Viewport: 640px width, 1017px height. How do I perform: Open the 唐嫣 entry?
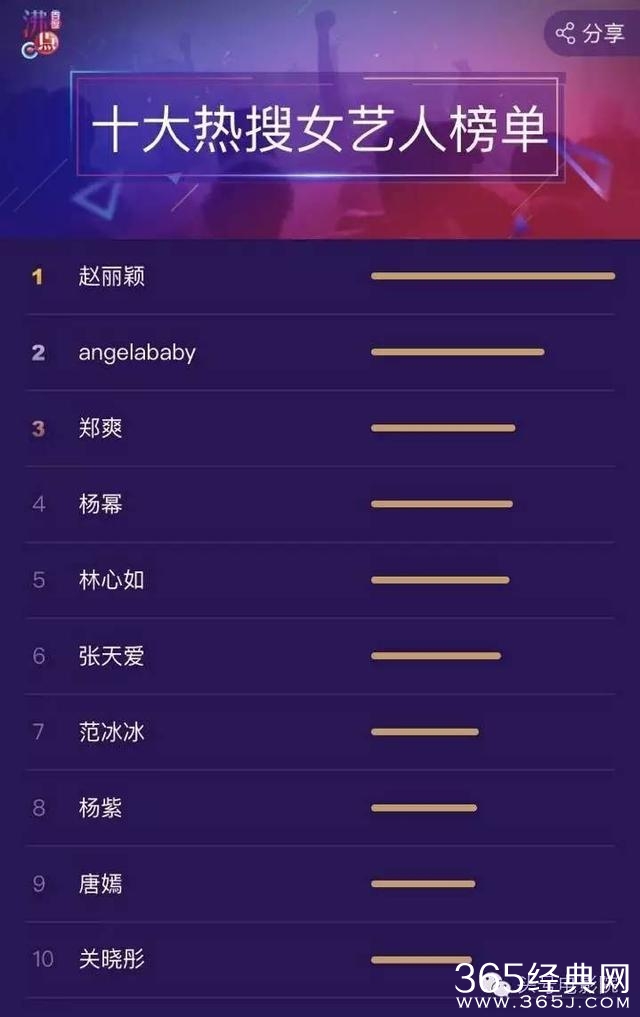[x=101, y=884]
